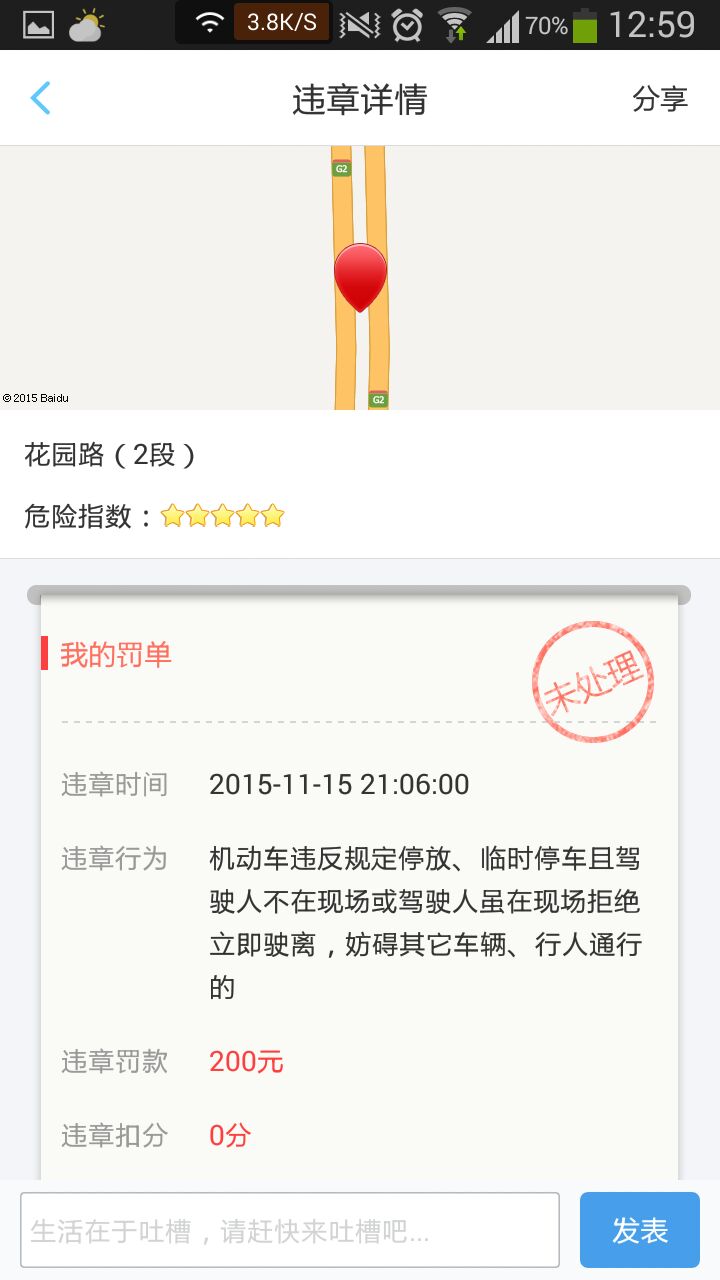
Task: Tap 分享 to share this violation
Action: click(660, 99)
